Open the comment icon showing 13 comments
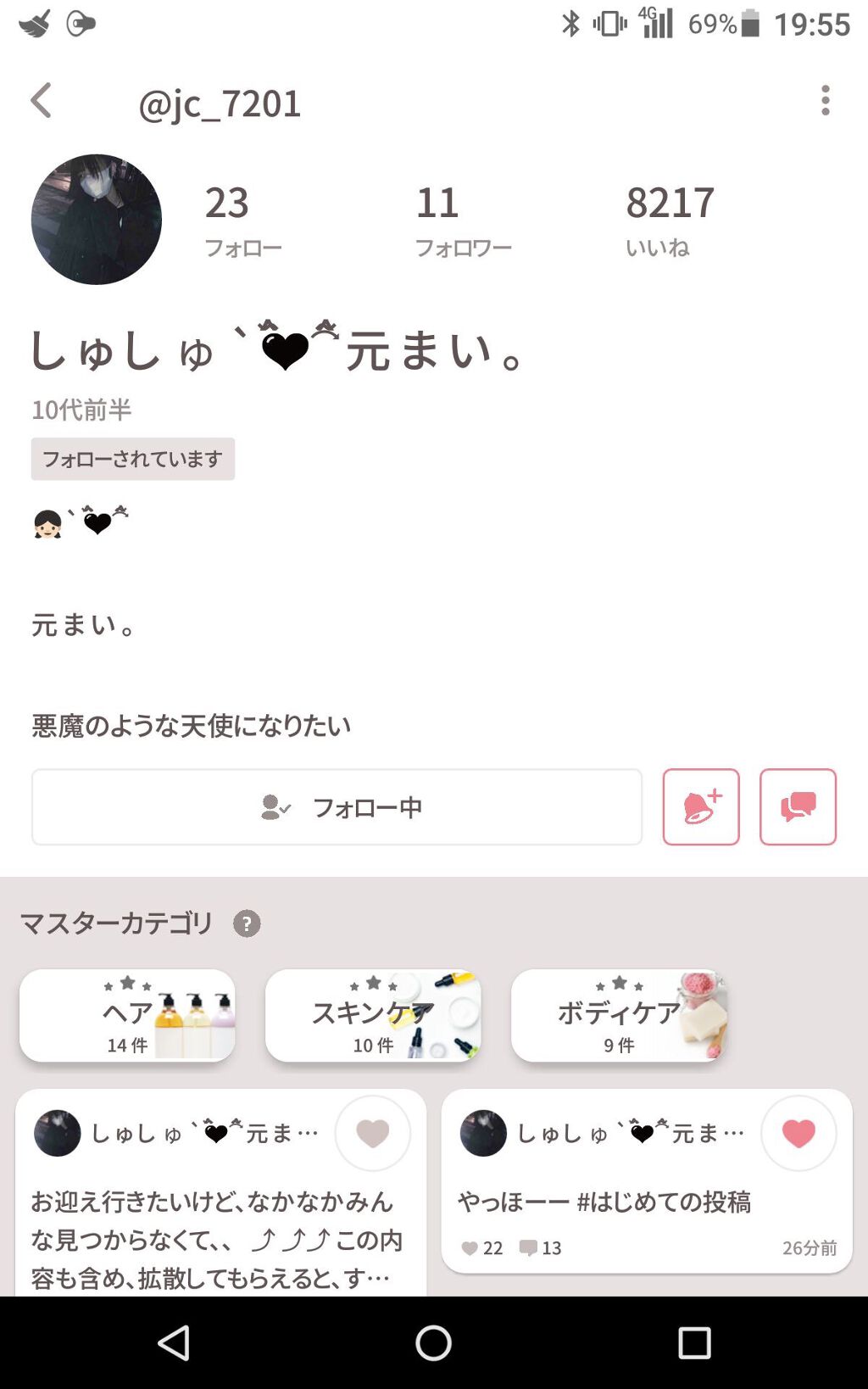 (x=530, y=1247)
